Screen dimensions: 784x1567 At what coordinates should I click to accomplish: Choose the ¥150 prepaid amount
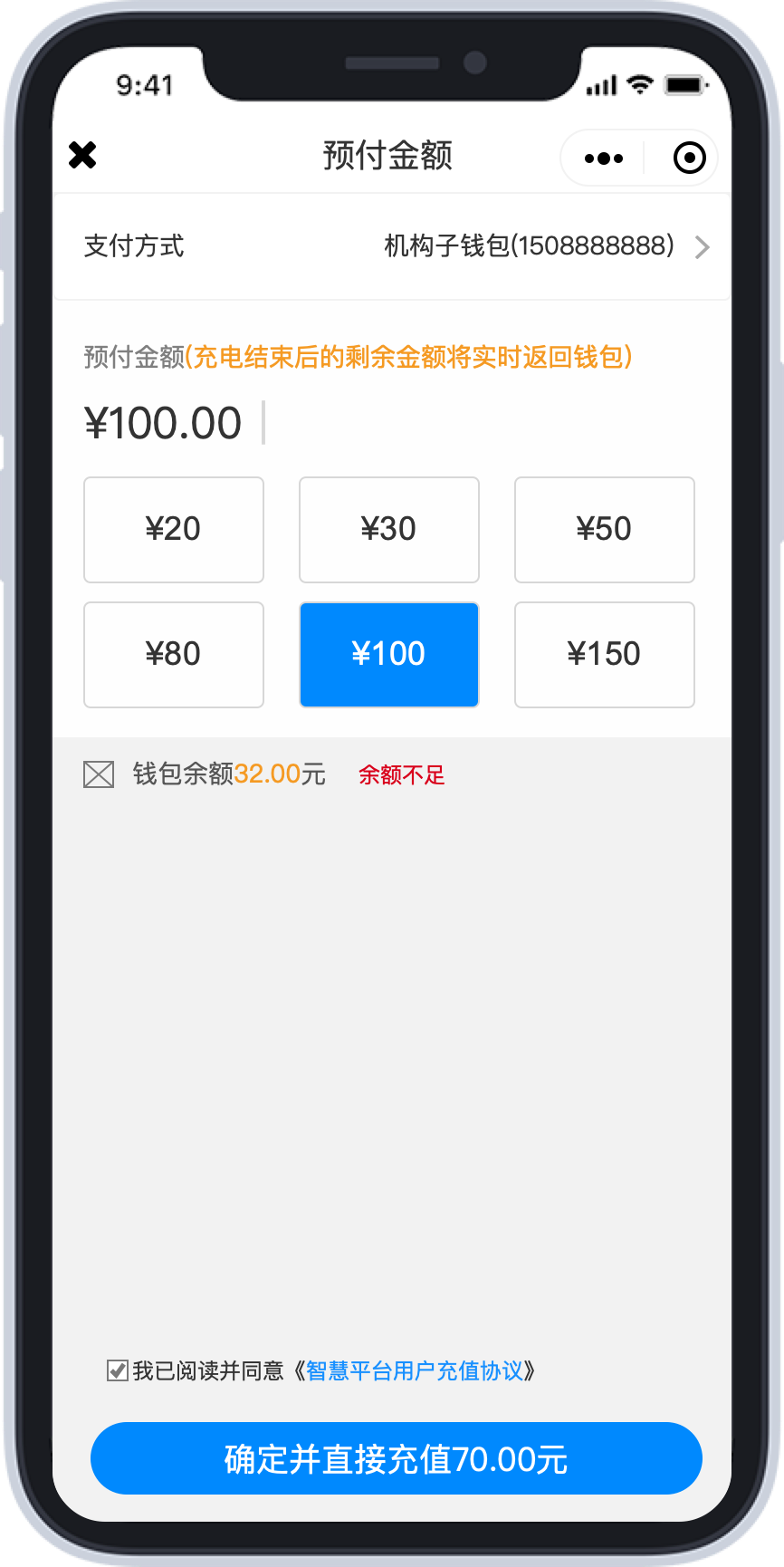pos(605,655)
